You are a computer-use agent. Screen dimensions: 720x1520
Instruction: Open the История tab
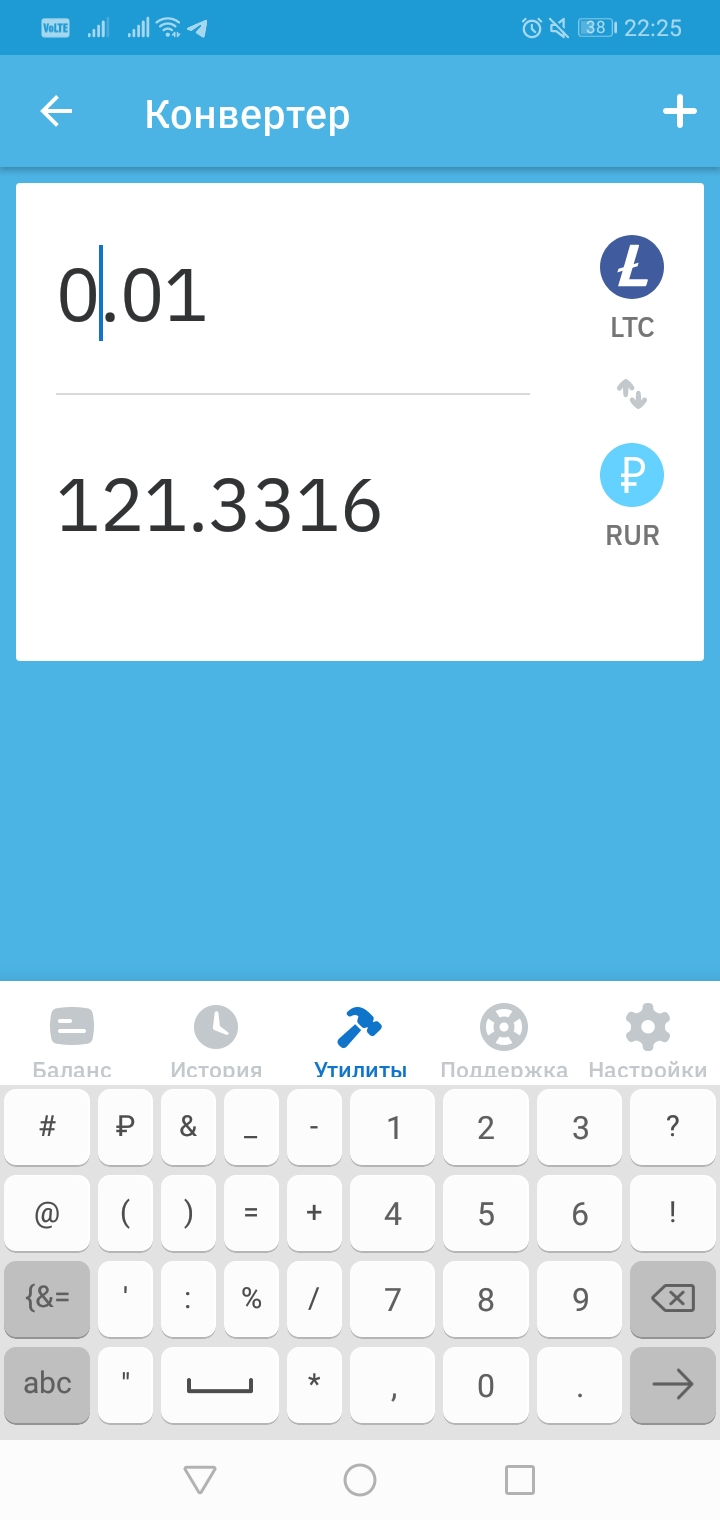tap(216, 1038)
